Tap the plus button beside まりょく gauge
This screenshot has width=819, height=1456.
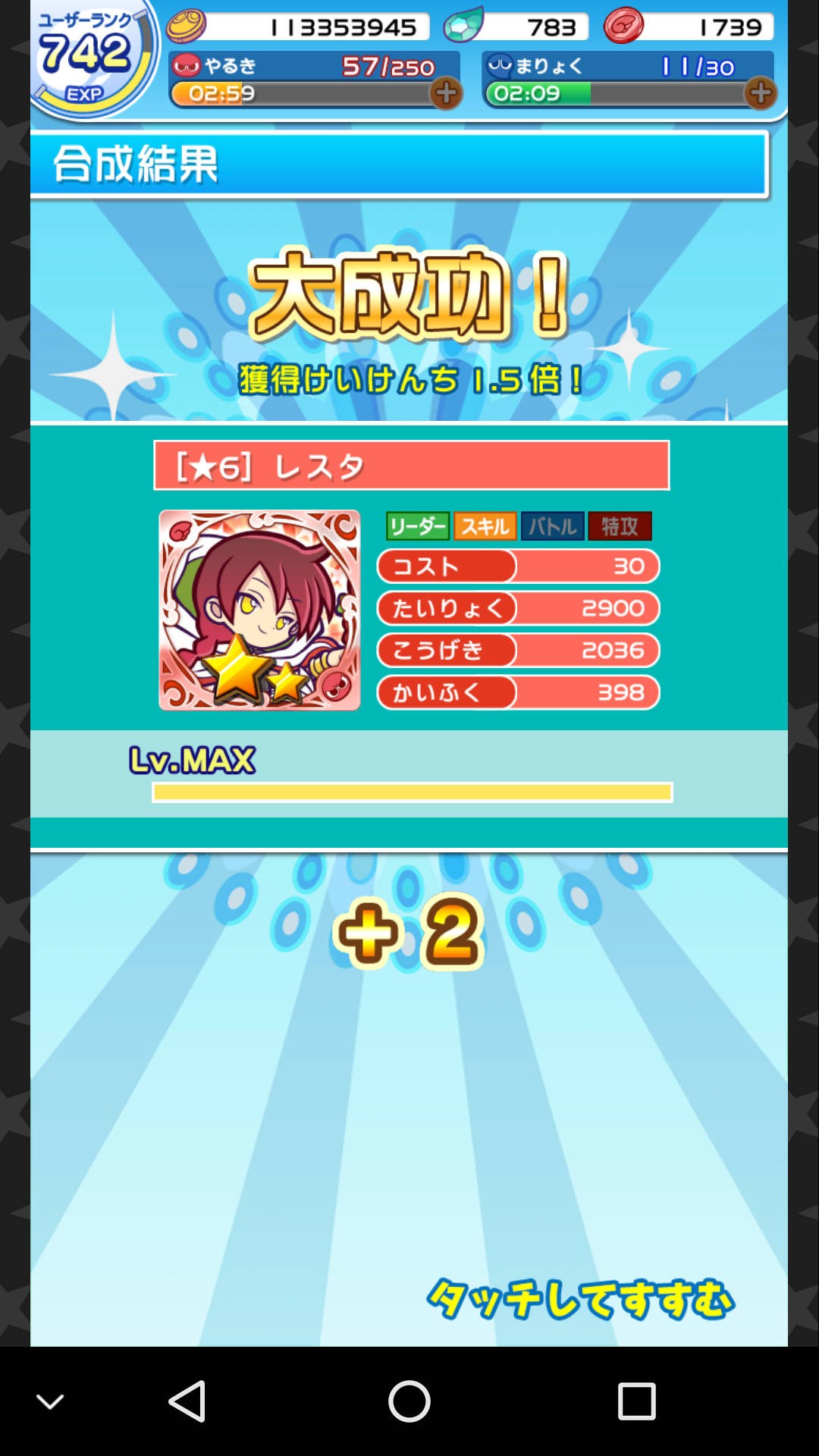click(x=760, y=93)
